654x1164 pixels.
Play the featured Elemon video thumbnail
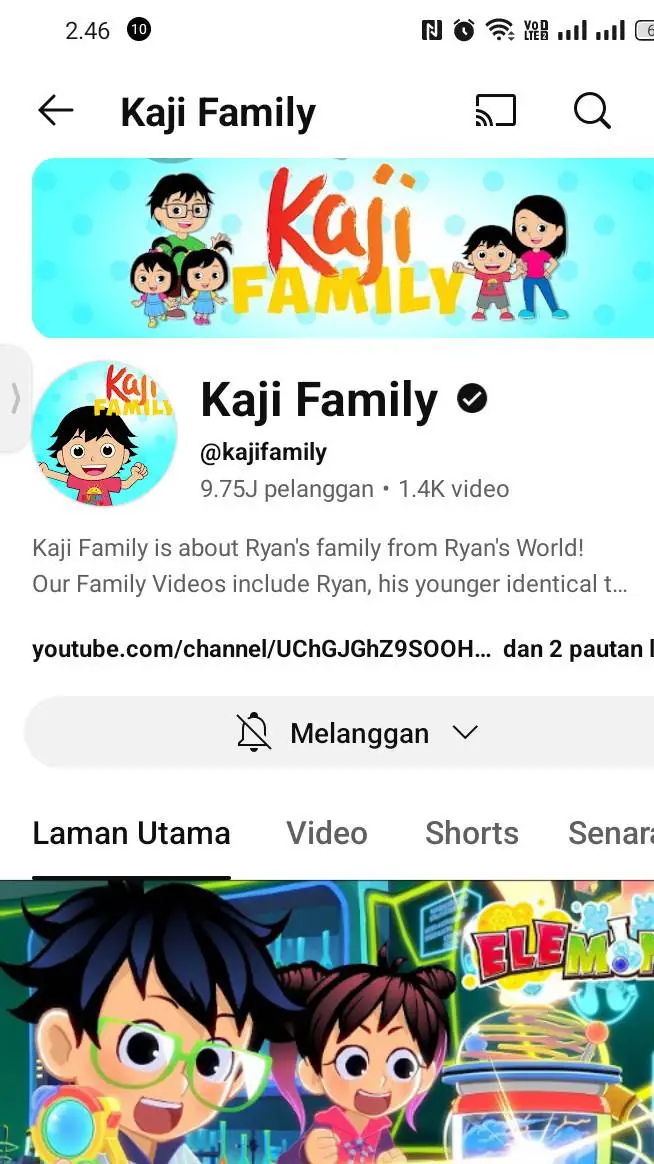pyautogui.click(x=327, y=1022)
